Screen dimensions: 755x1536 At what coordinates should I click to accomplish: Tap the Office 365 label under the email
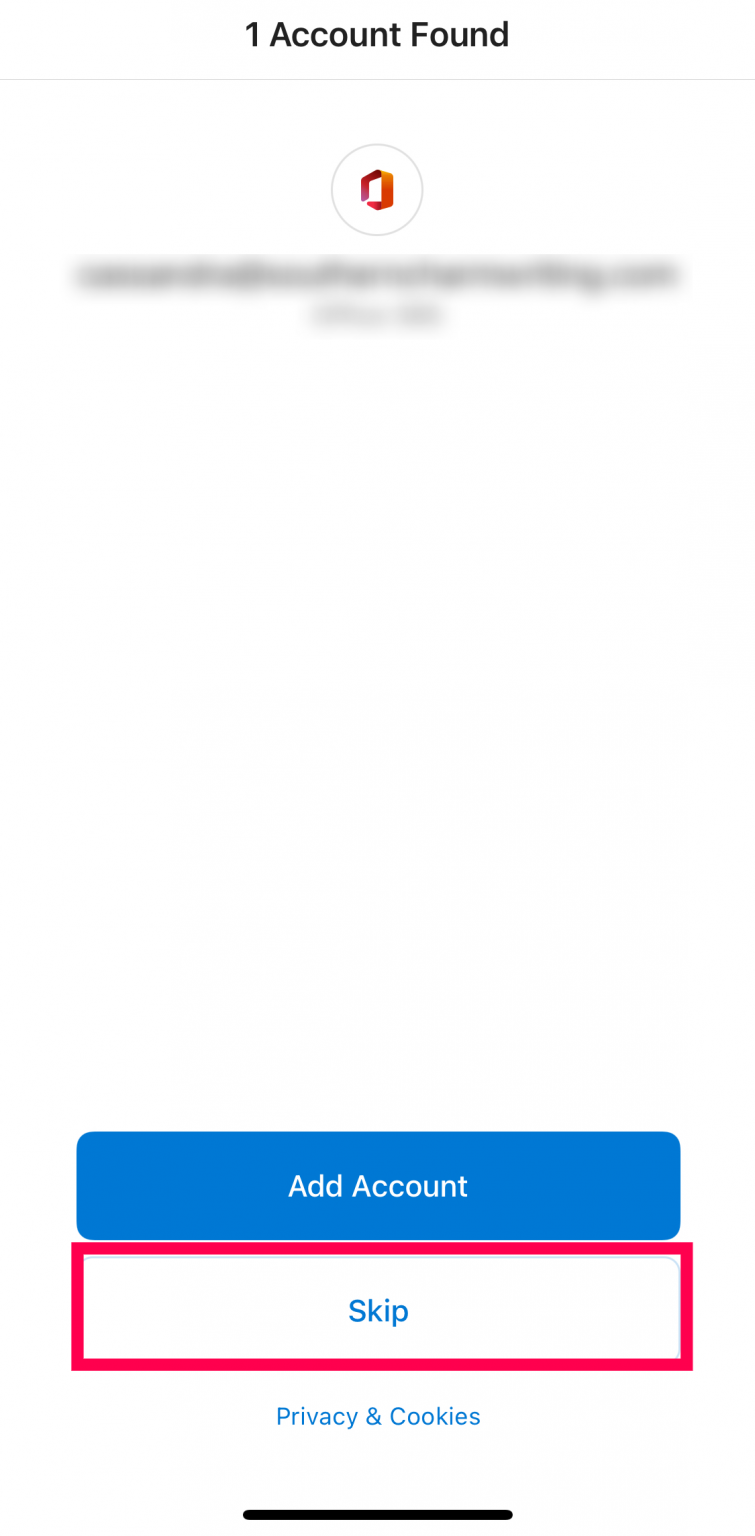(x=377, y=315)
